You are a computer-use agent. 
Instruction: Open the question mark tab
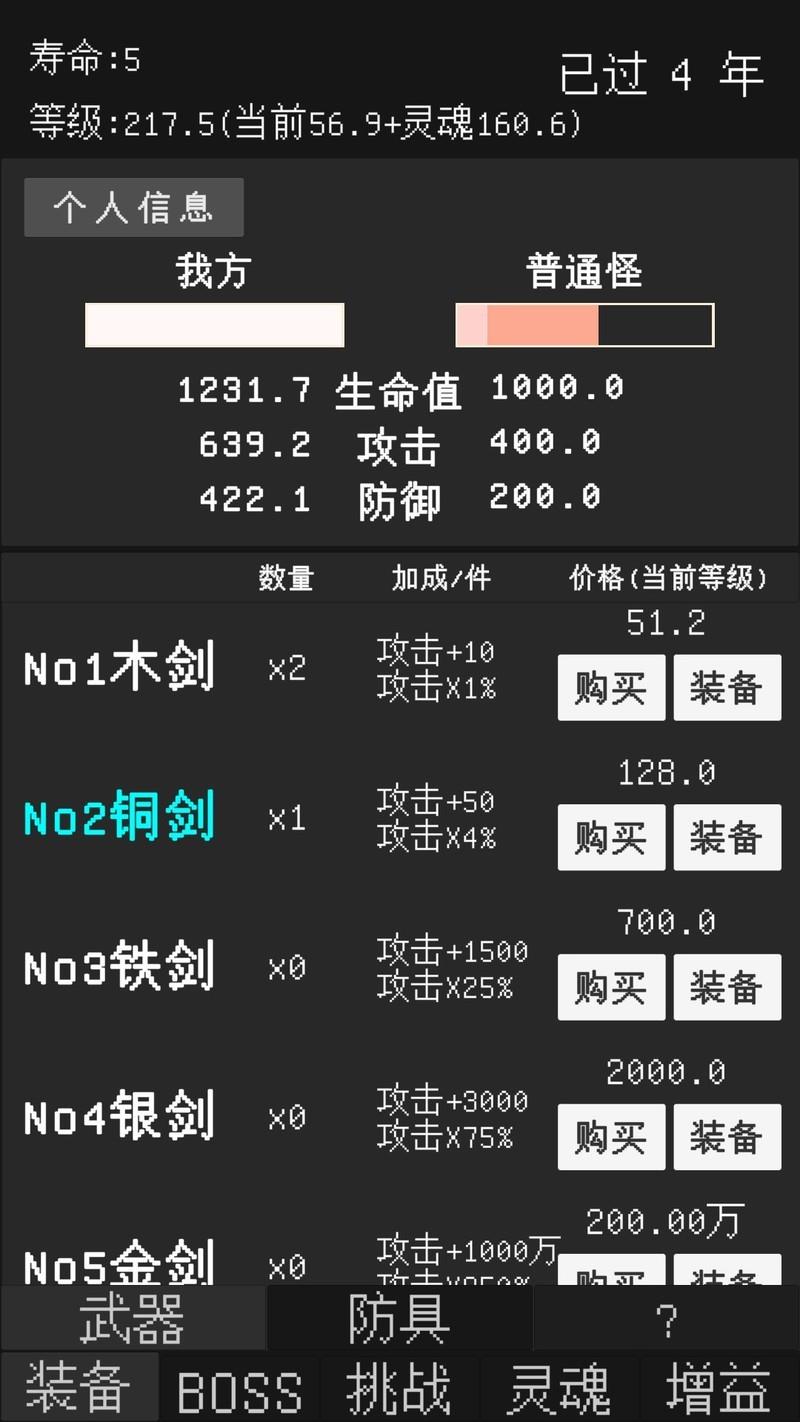pos(666,1318)
